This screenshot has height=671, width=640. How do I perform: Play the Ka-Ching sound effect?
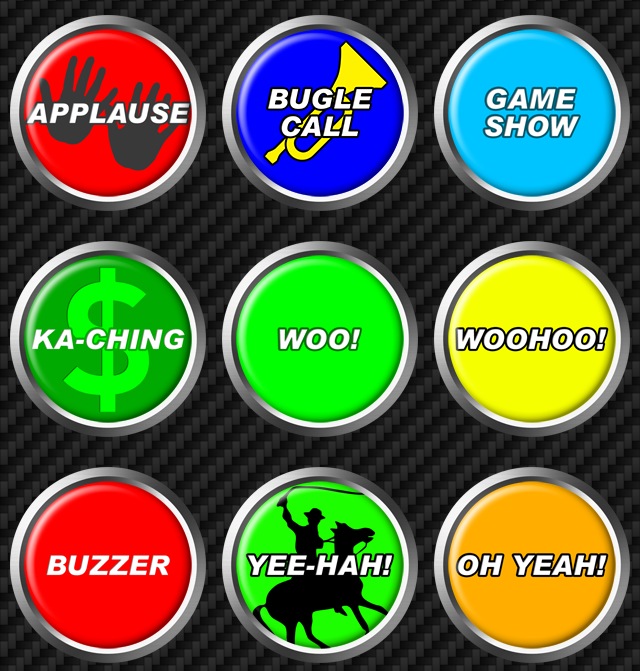point(107,339)
